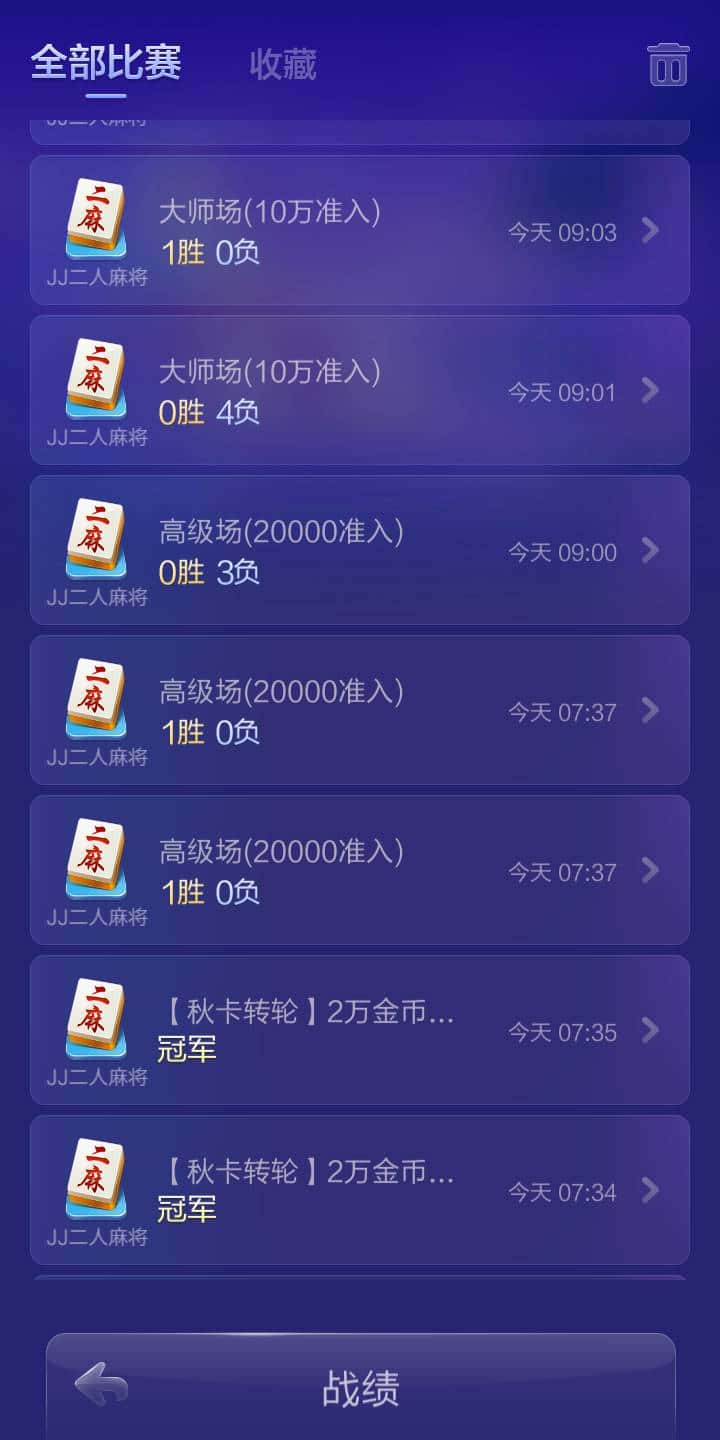This screenshot has height=1440, width=720.
Task: Open the partially visible match entry at the top
Action: click(360, 125)
